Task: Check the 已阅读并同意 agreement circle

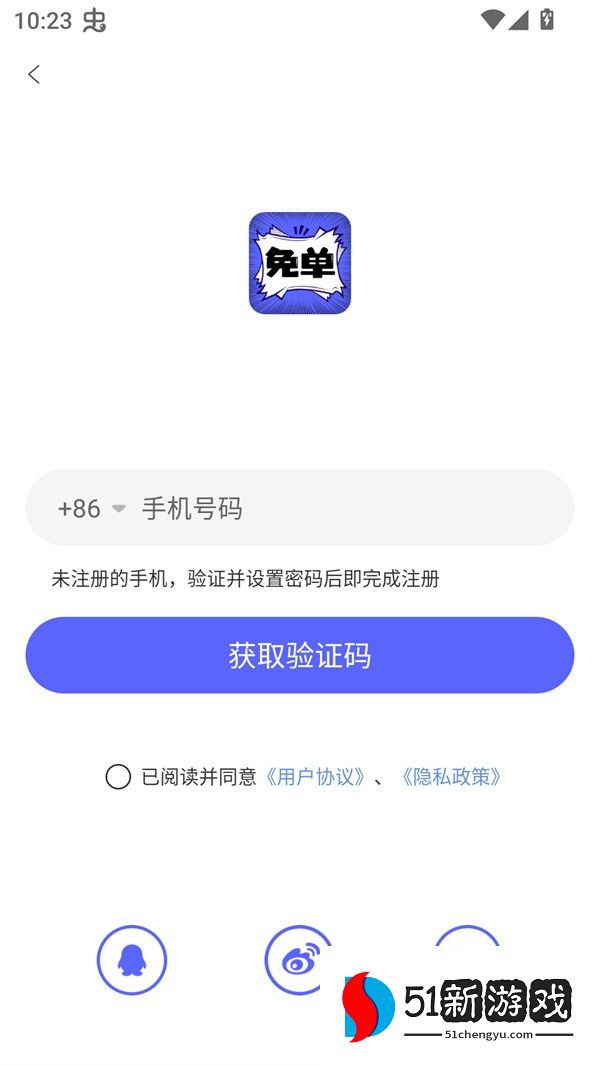Action: [118, 777]
